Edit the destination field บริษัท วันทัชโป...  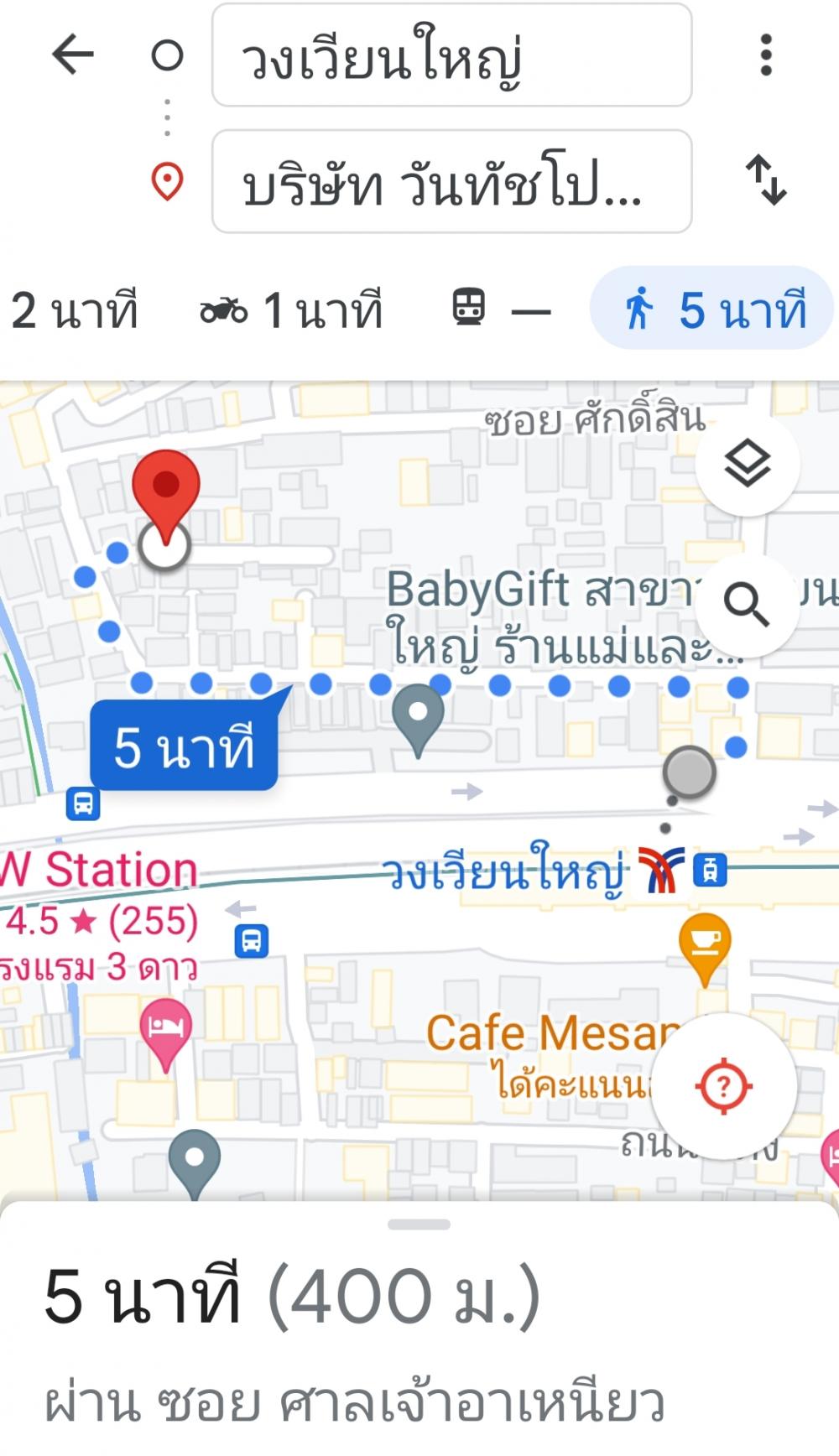coord(451,181)
